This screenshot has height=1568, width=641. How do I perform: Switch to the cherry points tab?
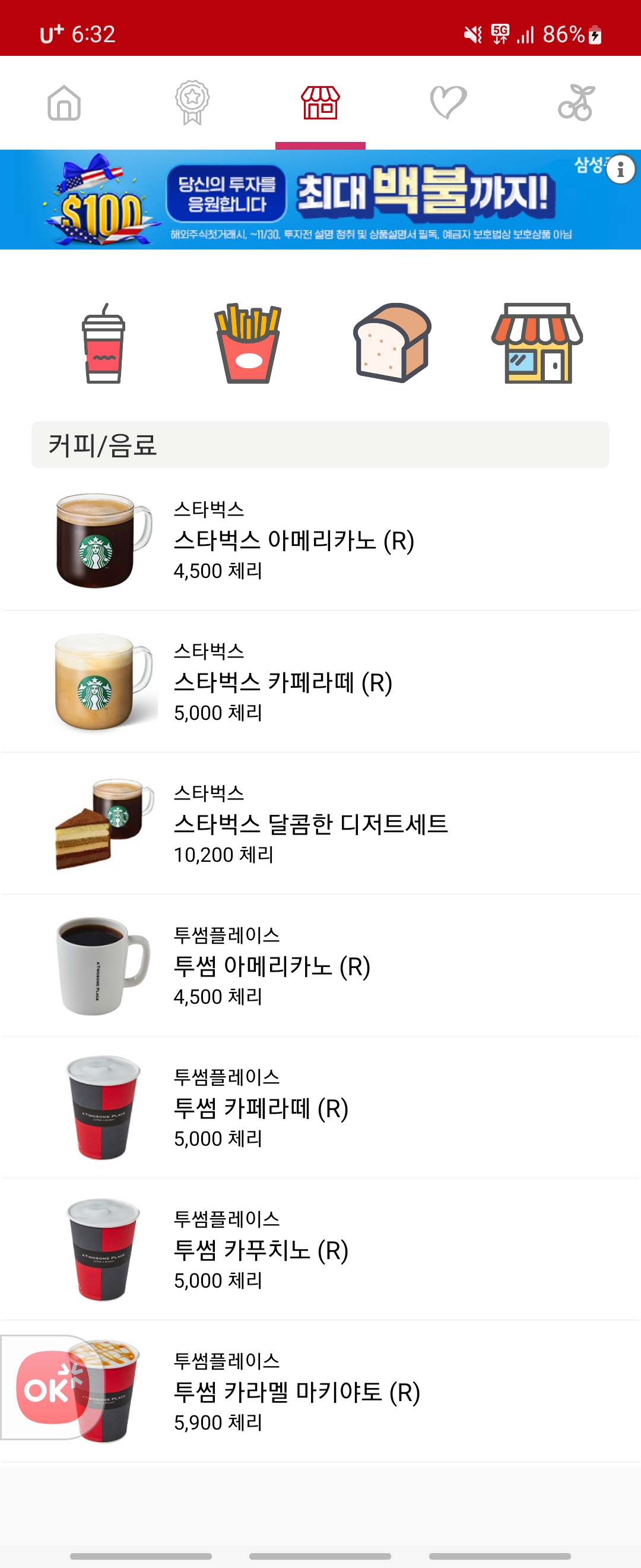point(576,103)
